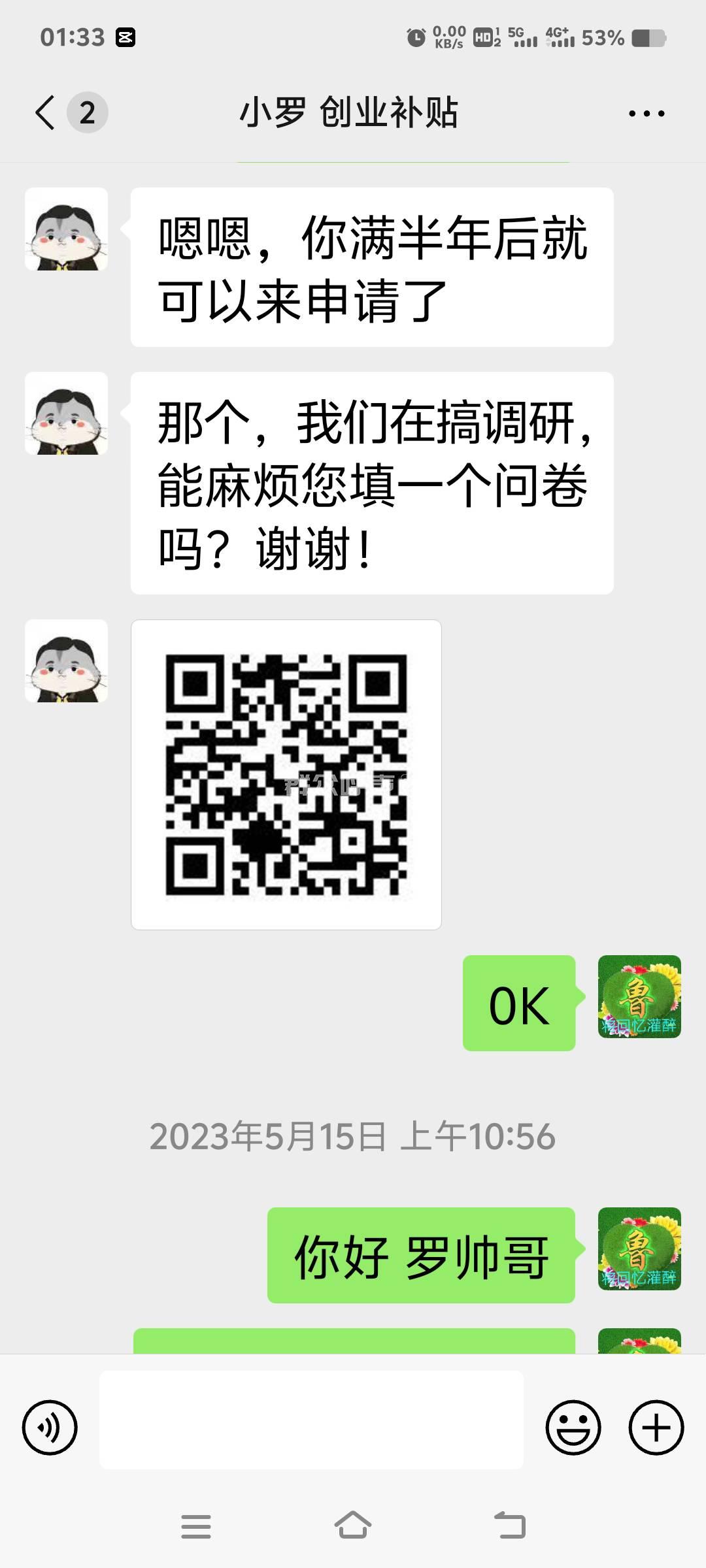Open the system recent apps menu
The height and width of the screenshot is (1568, 706).
196,1526
